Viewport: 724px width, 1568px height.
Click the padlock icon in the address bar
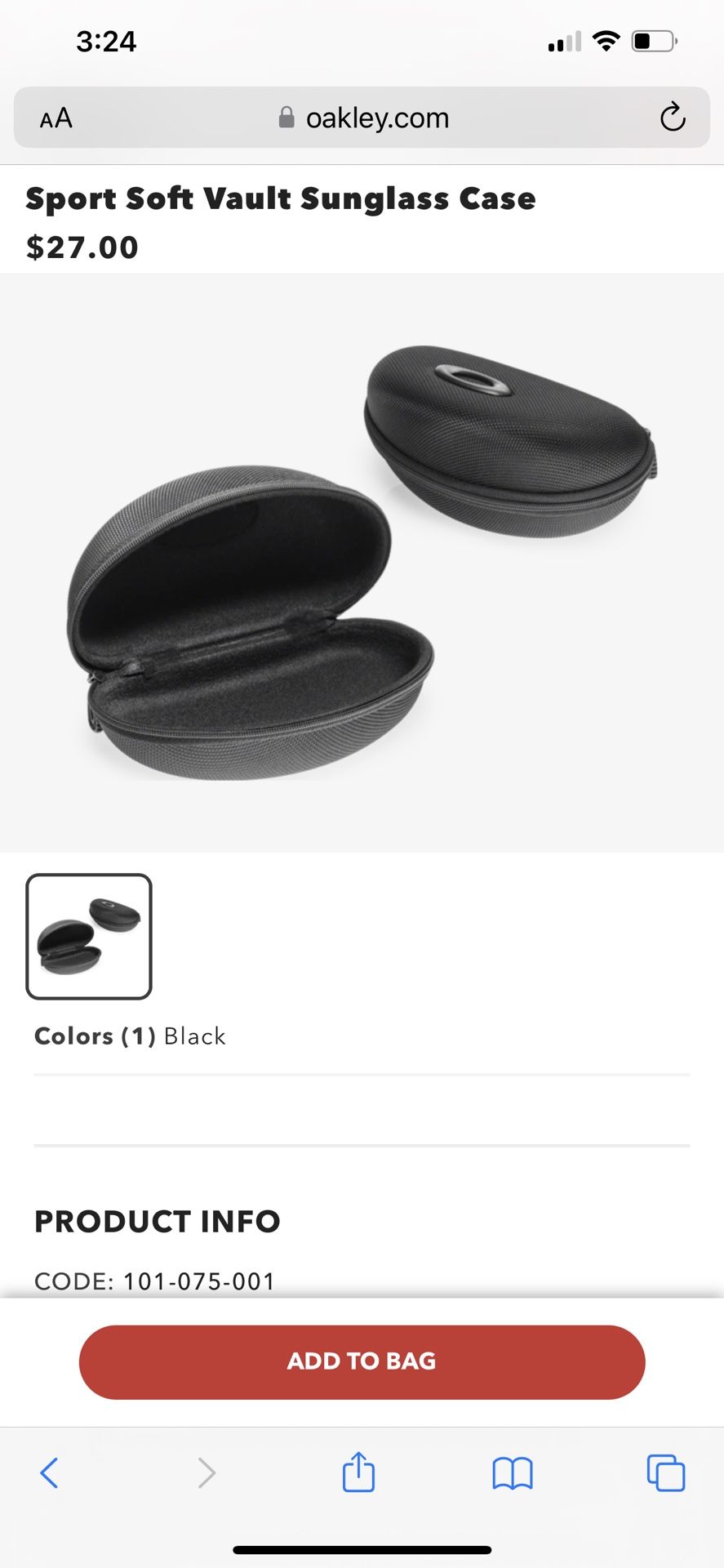(x=286, y=117)
